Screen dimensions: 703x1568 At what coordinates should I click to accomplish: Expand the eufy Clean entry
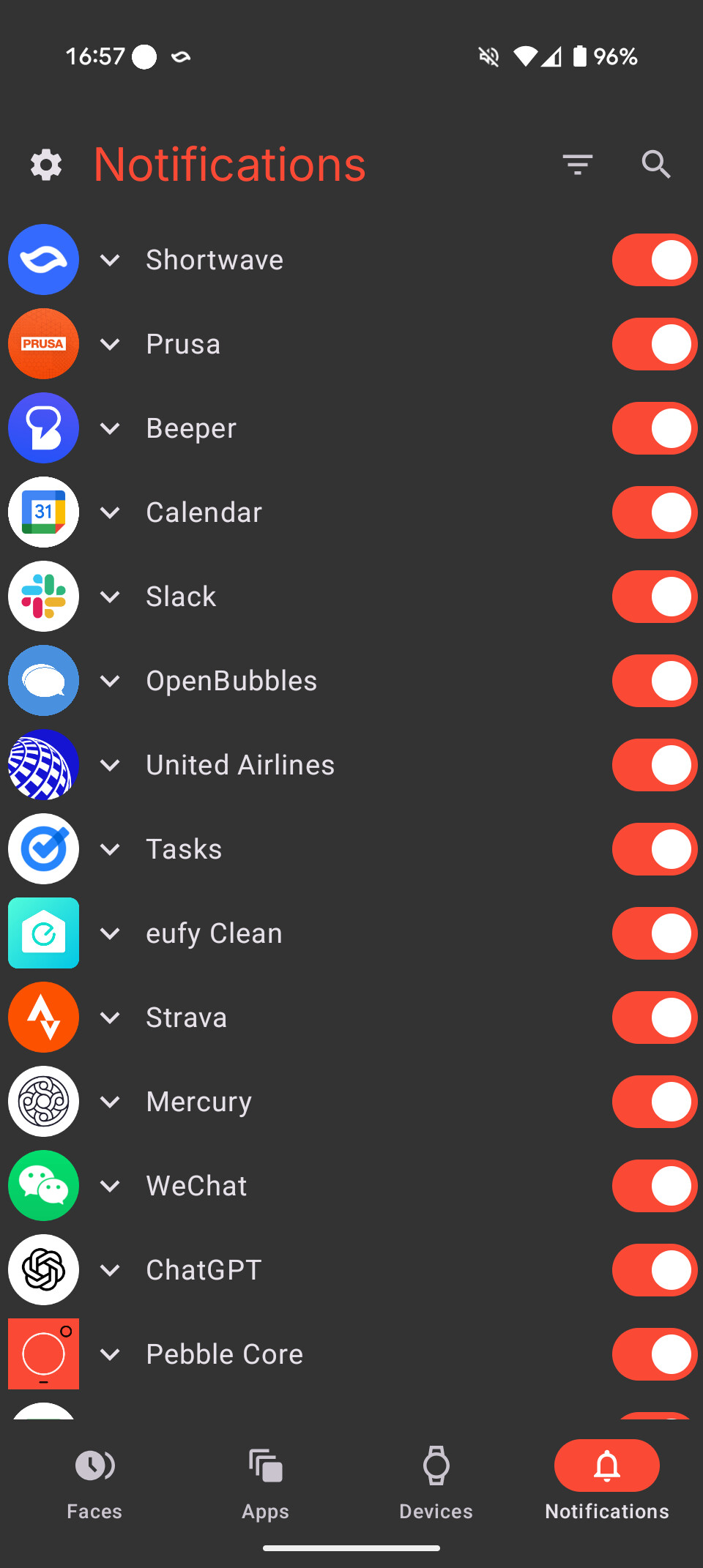110,933
